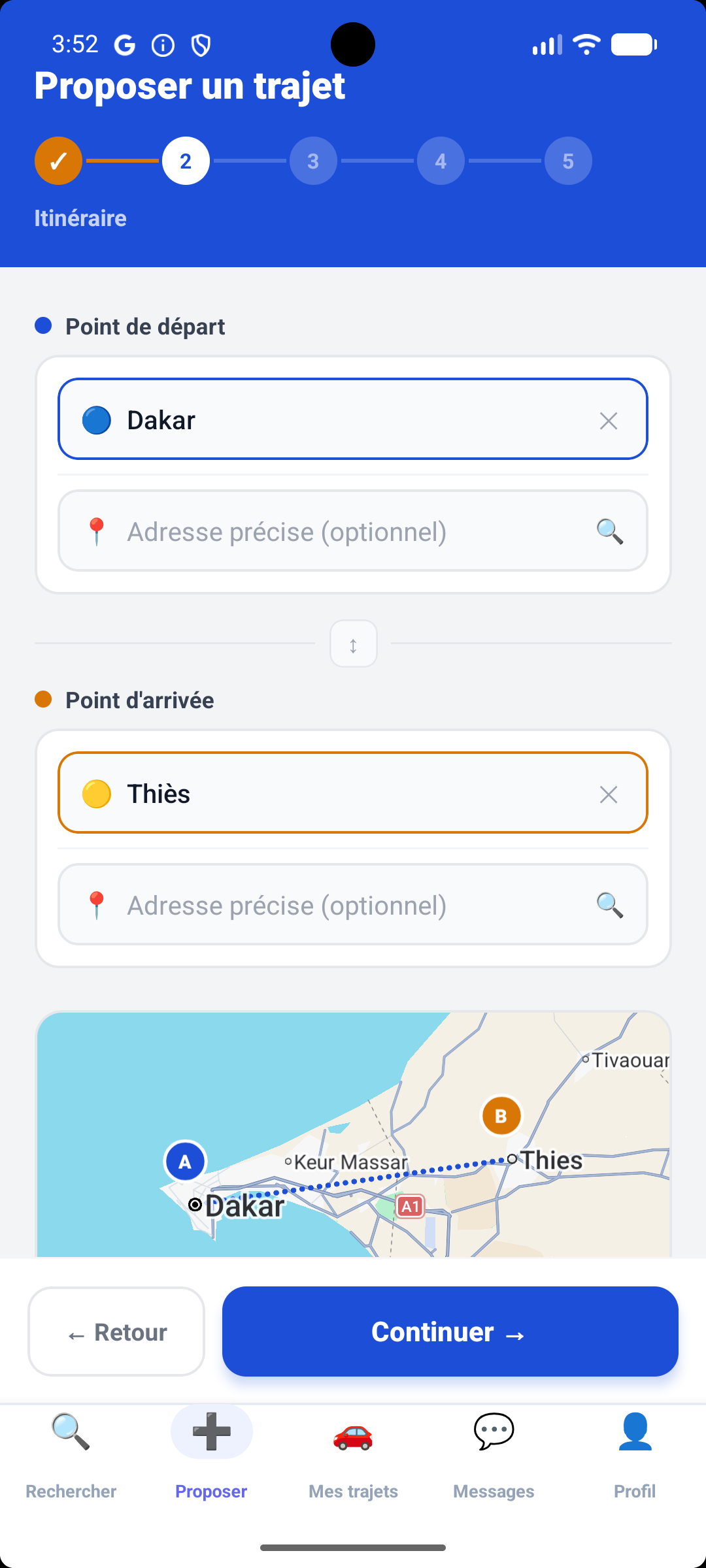Viewport: 706px width, 1568px height.
Task: Go back with the Retour button
Action: click(116, 1331)
